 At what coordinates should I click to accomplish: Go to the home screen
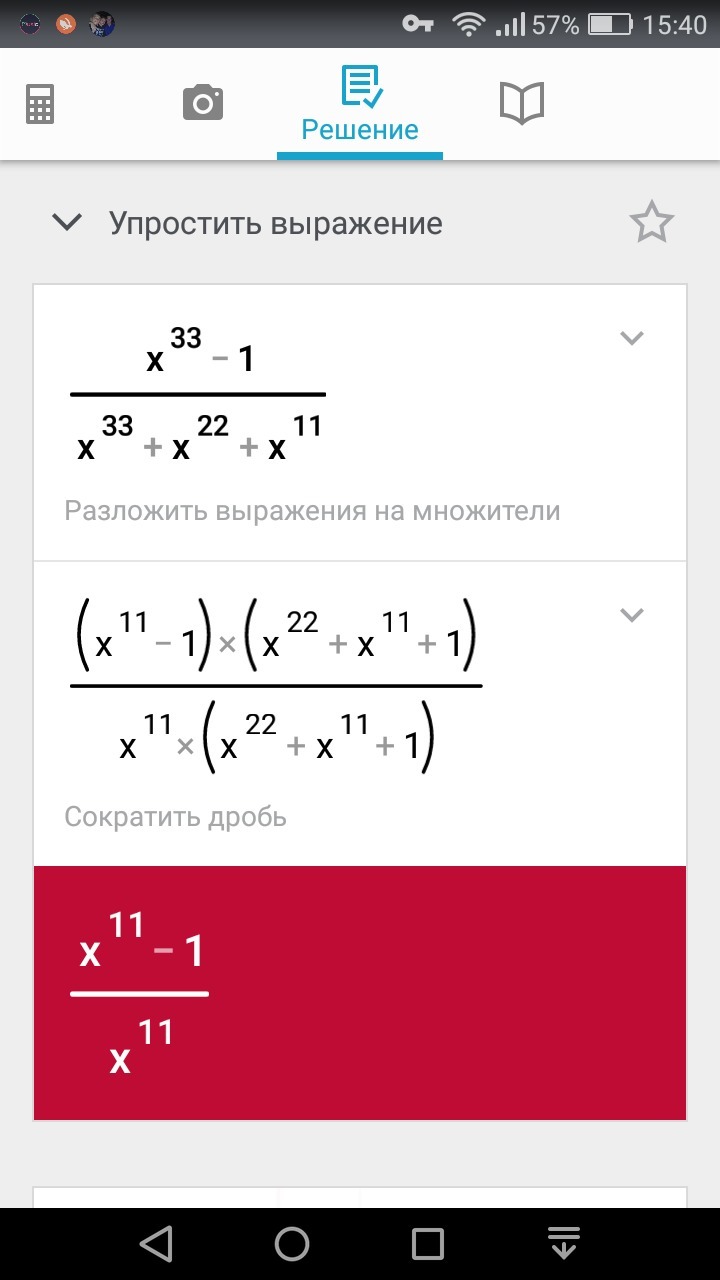(292, 1244)
